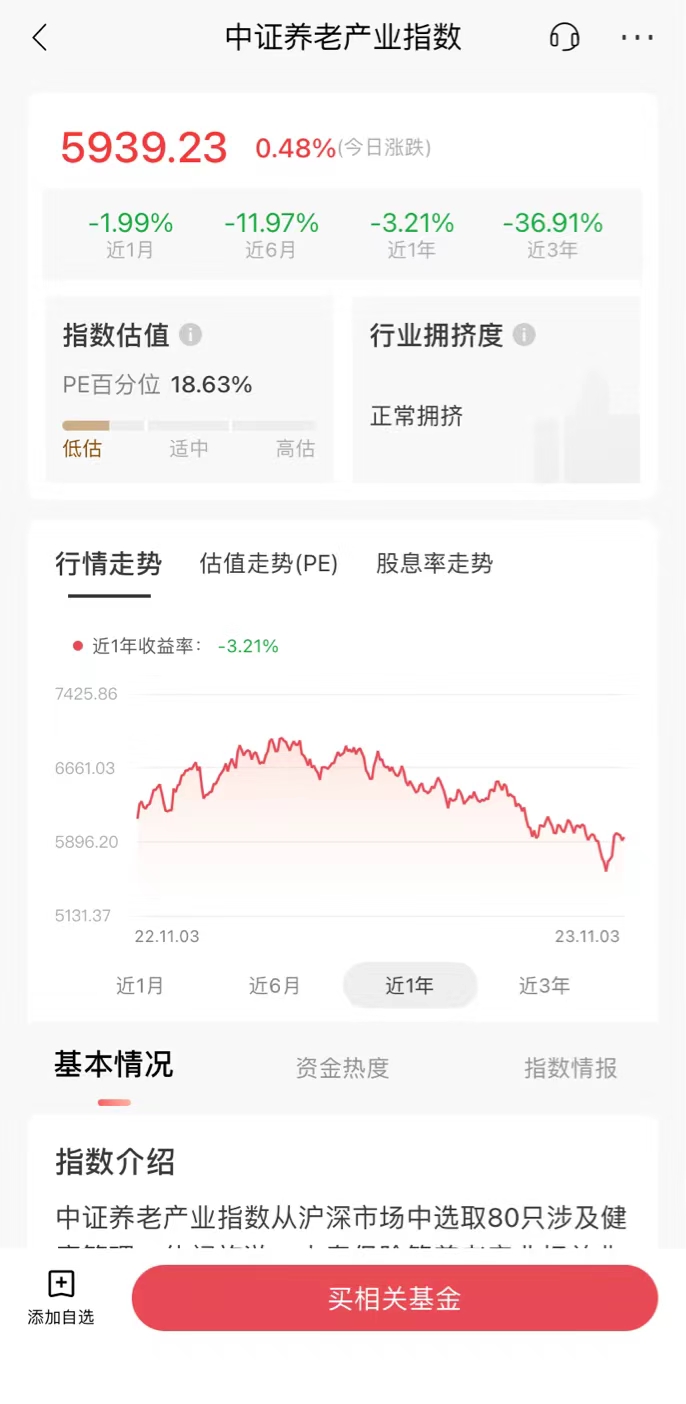Select the 行情走势 tab
686x1404 pixels.
click(108, 564)
